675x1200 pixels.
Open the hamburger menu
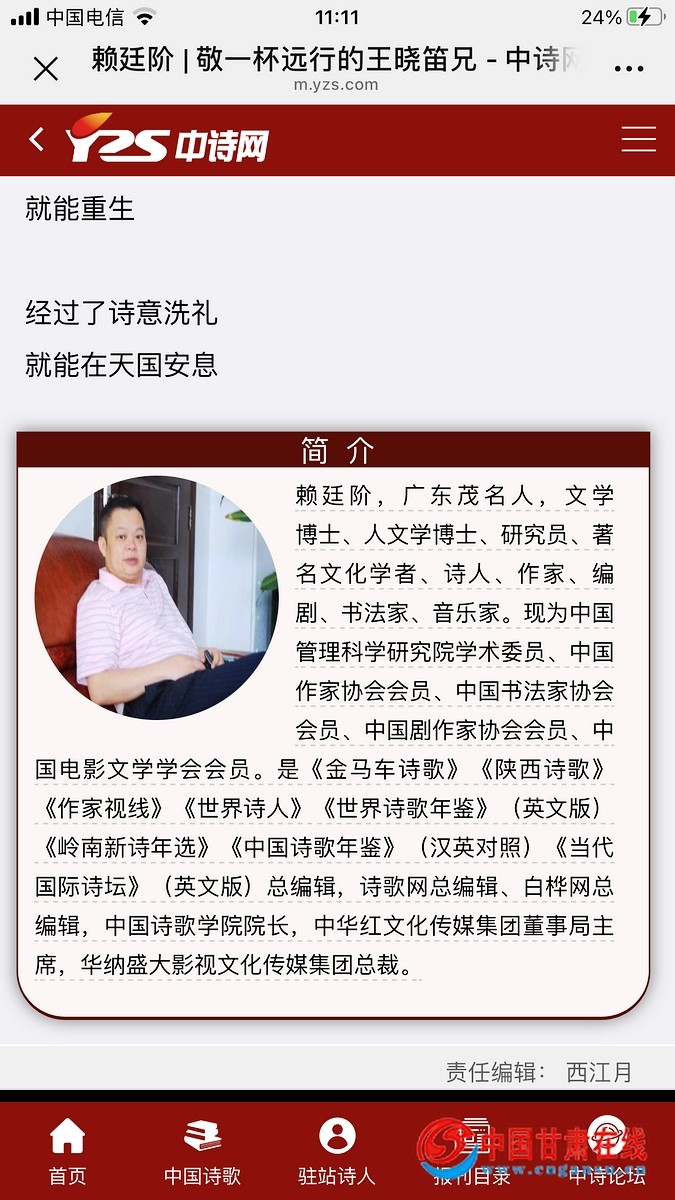point(638,140)
